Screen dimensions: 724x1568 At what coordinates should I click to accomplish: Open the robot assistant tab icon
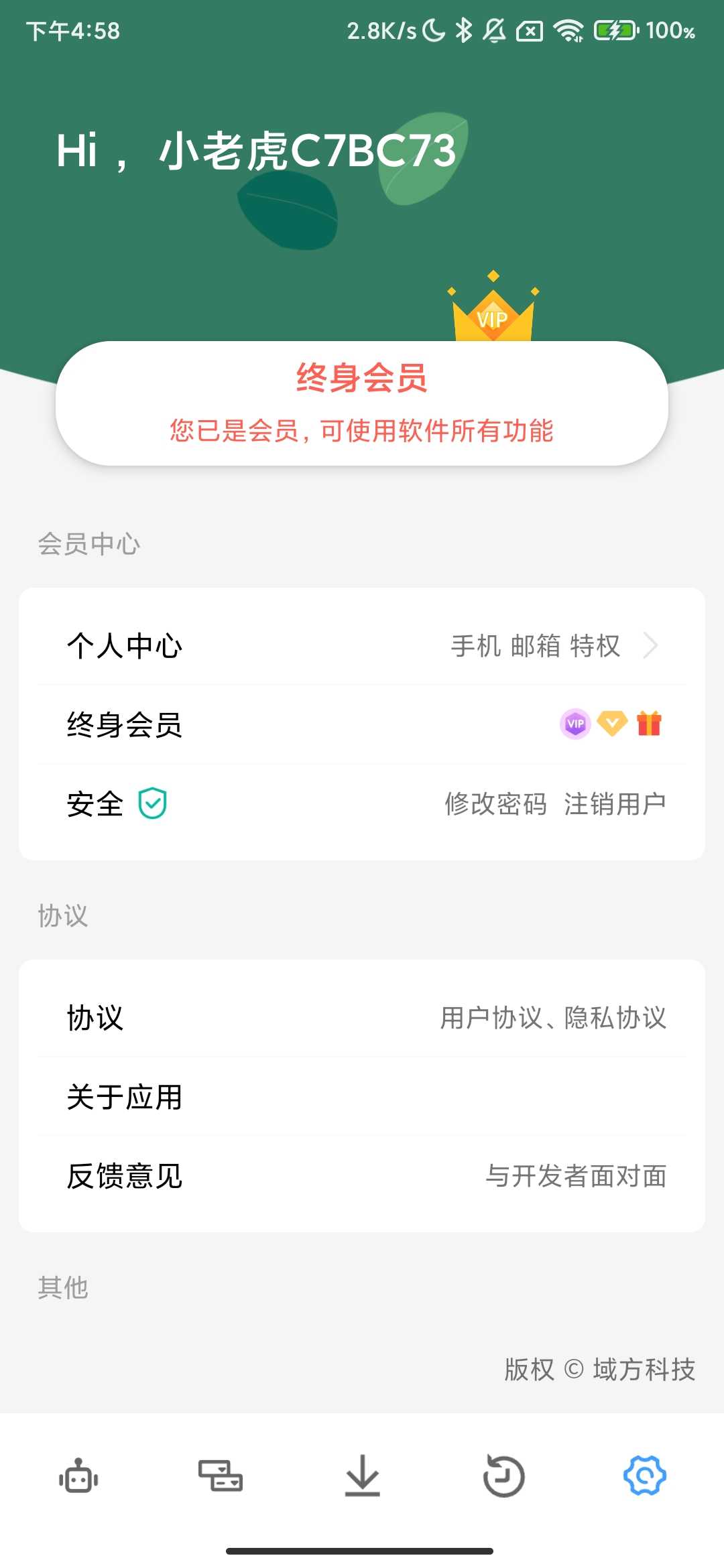click(x=79, y=1478)
